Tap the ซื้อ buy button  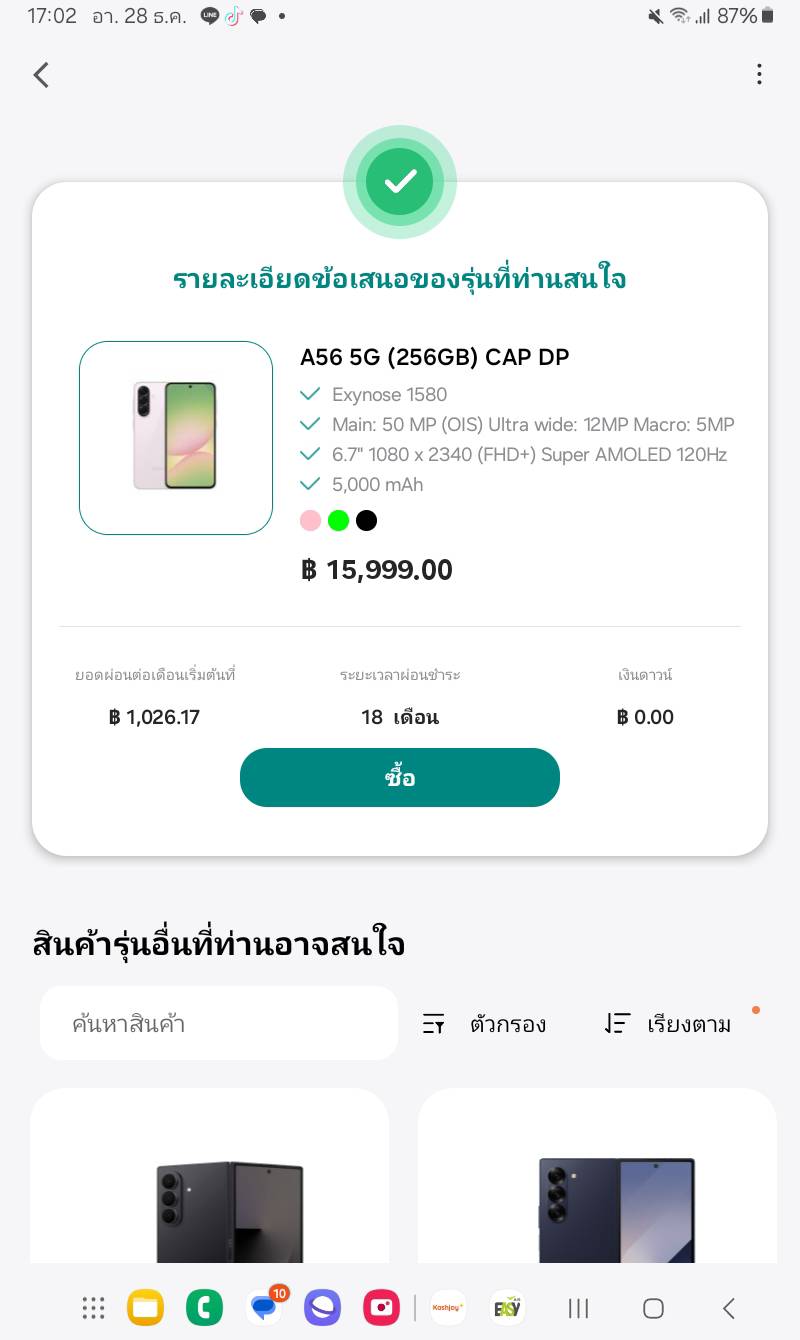pyautogui.click(x=400, y=777)
